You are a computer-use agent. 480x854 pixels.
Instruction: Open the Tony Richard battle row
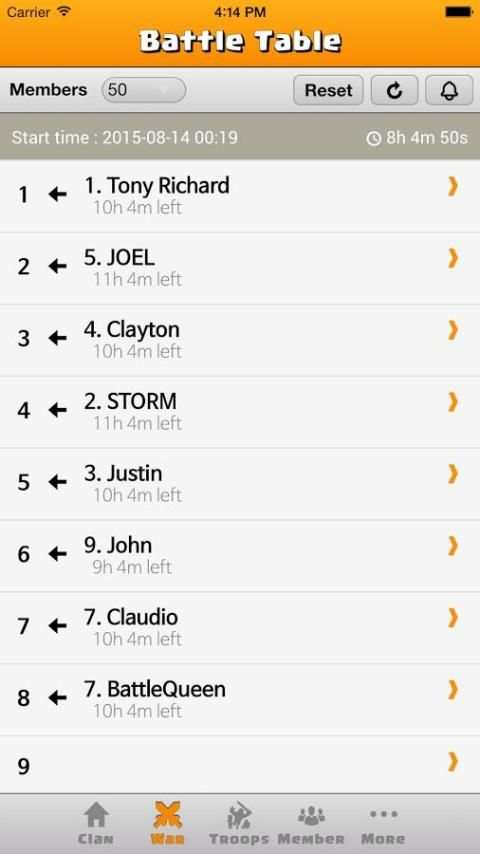tap(240, 196)
